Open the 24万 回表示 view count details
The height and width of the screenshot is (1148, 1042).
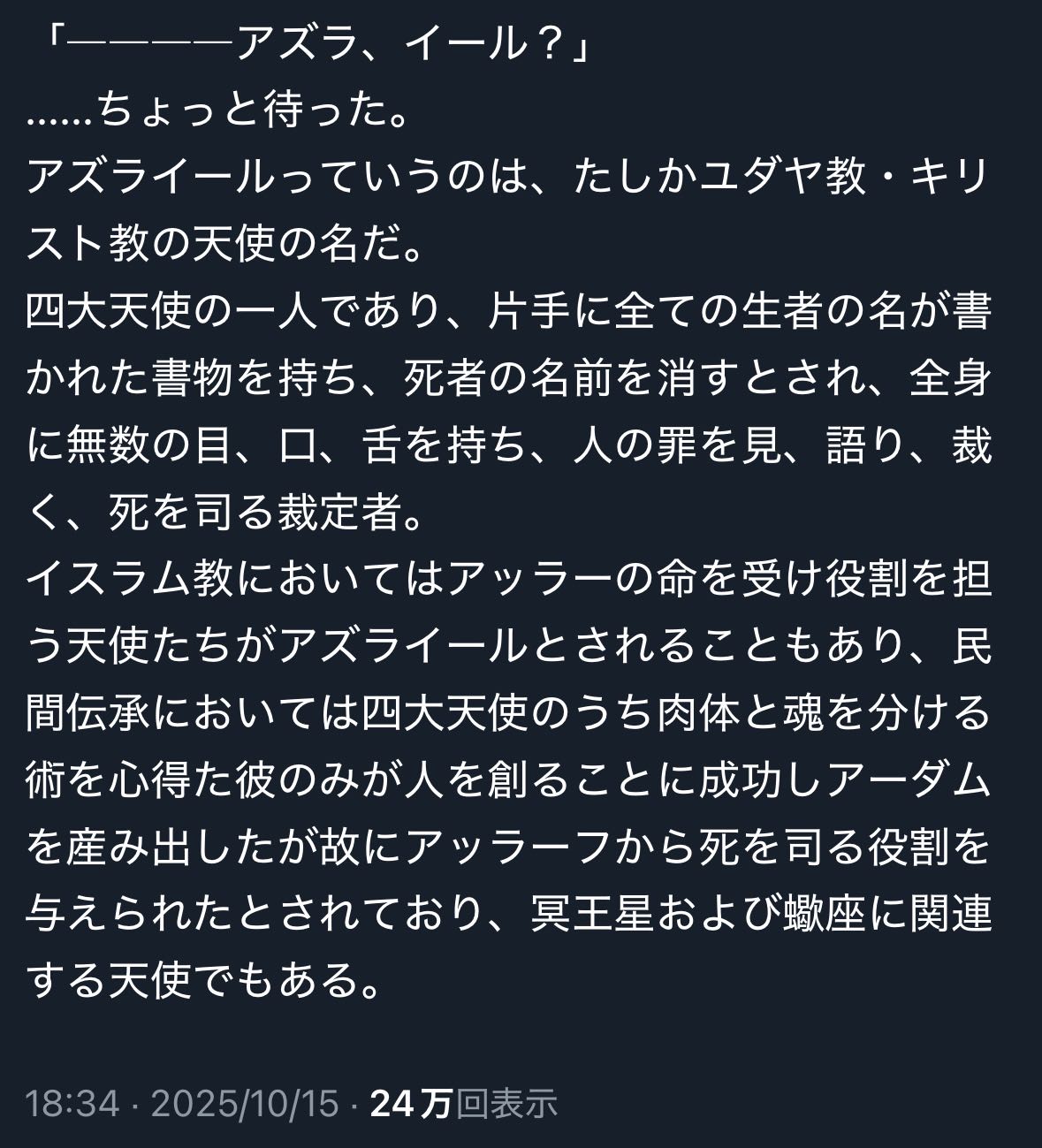point(463,1104)
